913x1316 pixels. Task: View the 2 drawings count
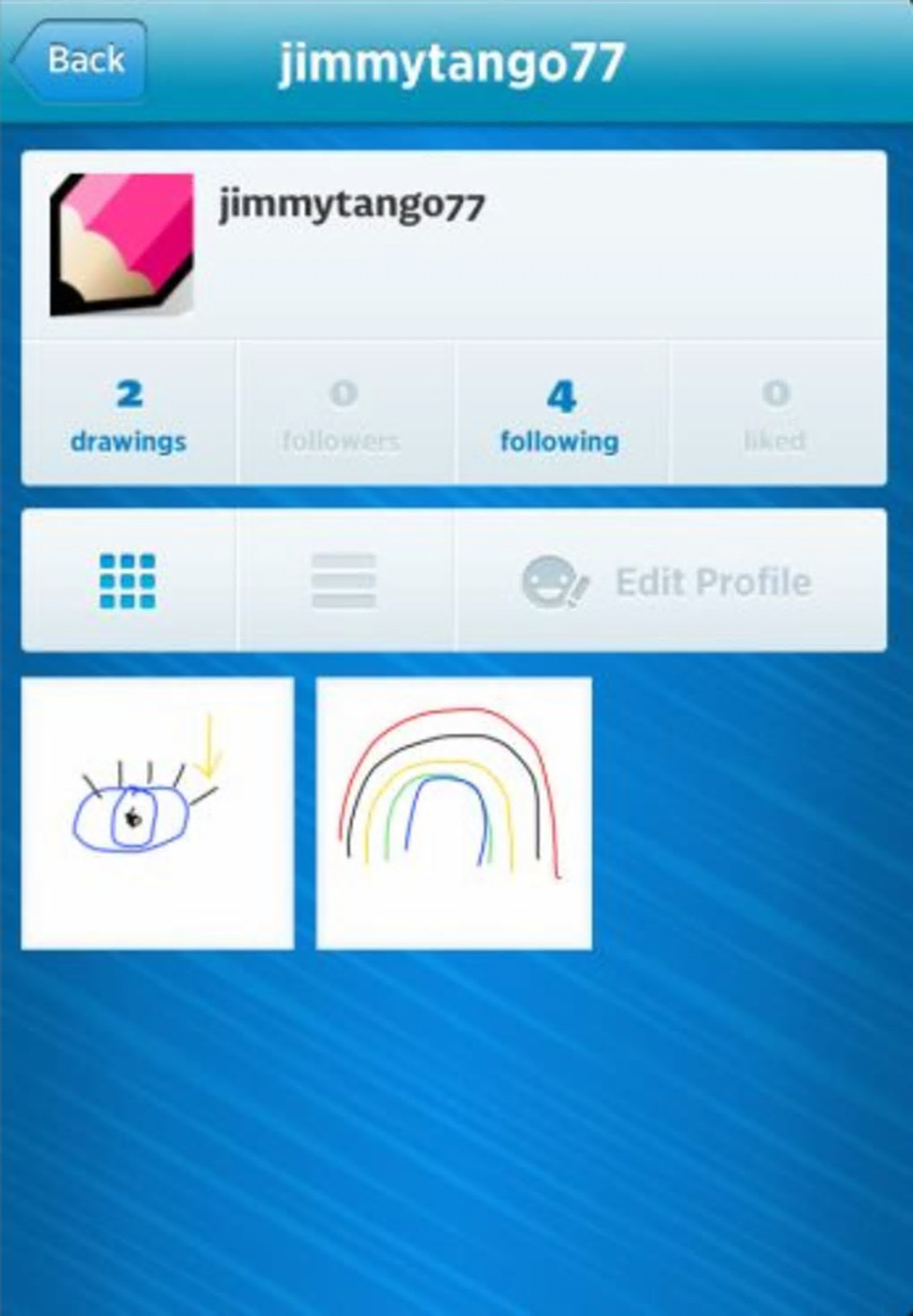pyautogui.click(x=129, y=414)
